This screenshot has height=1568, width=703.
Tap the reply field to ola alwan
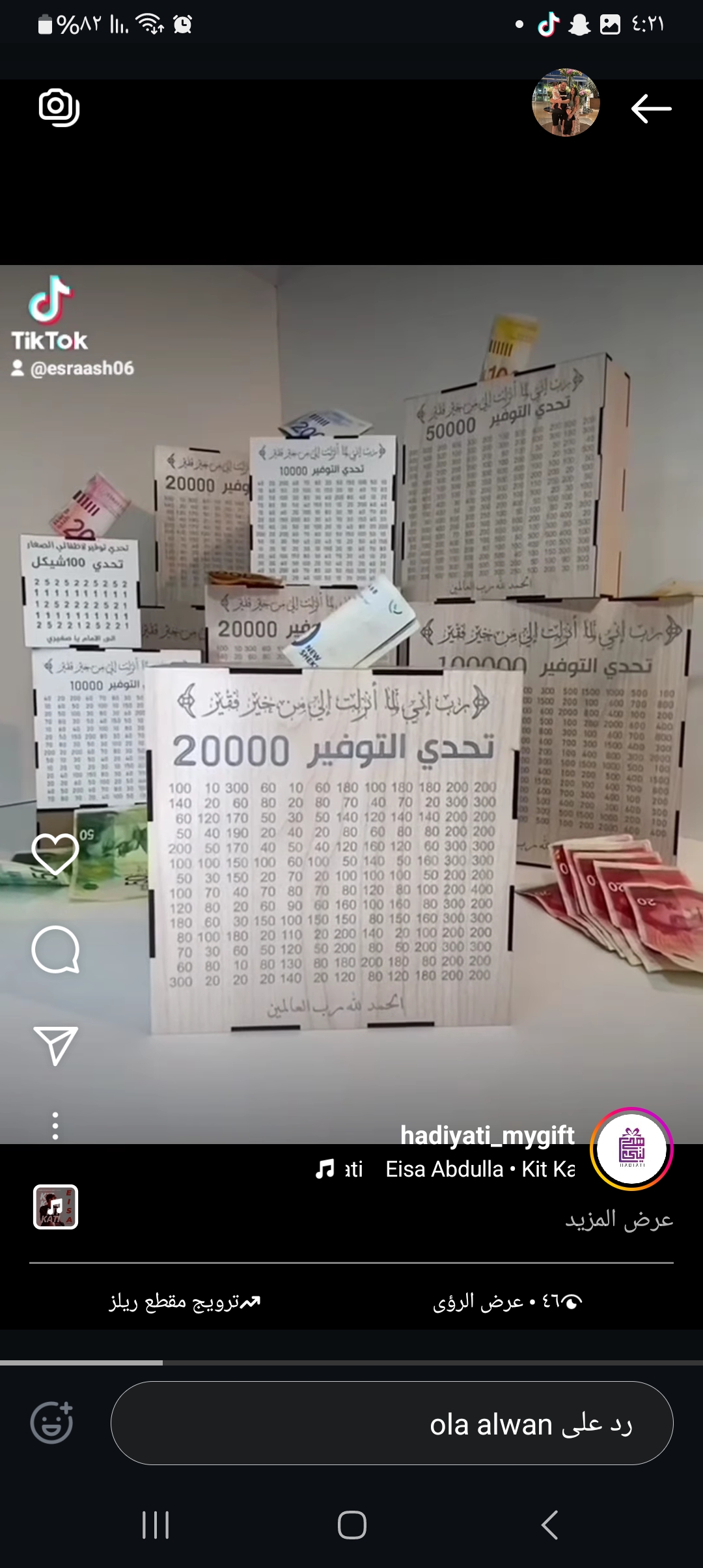(392, 1423)
